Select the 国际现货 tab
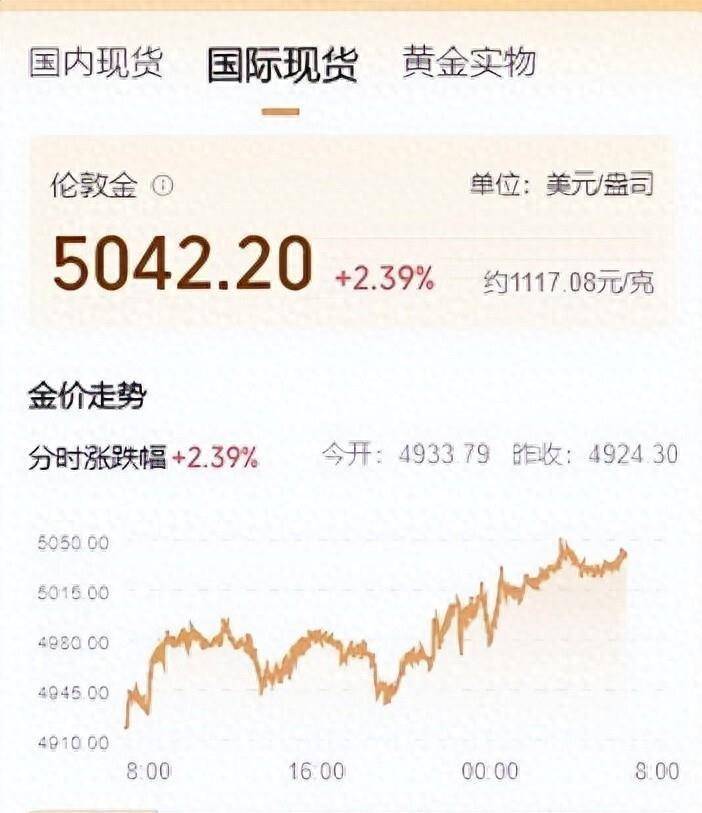Screen dimensions: 702x813 pyautogui.click(x=282, y=63)
